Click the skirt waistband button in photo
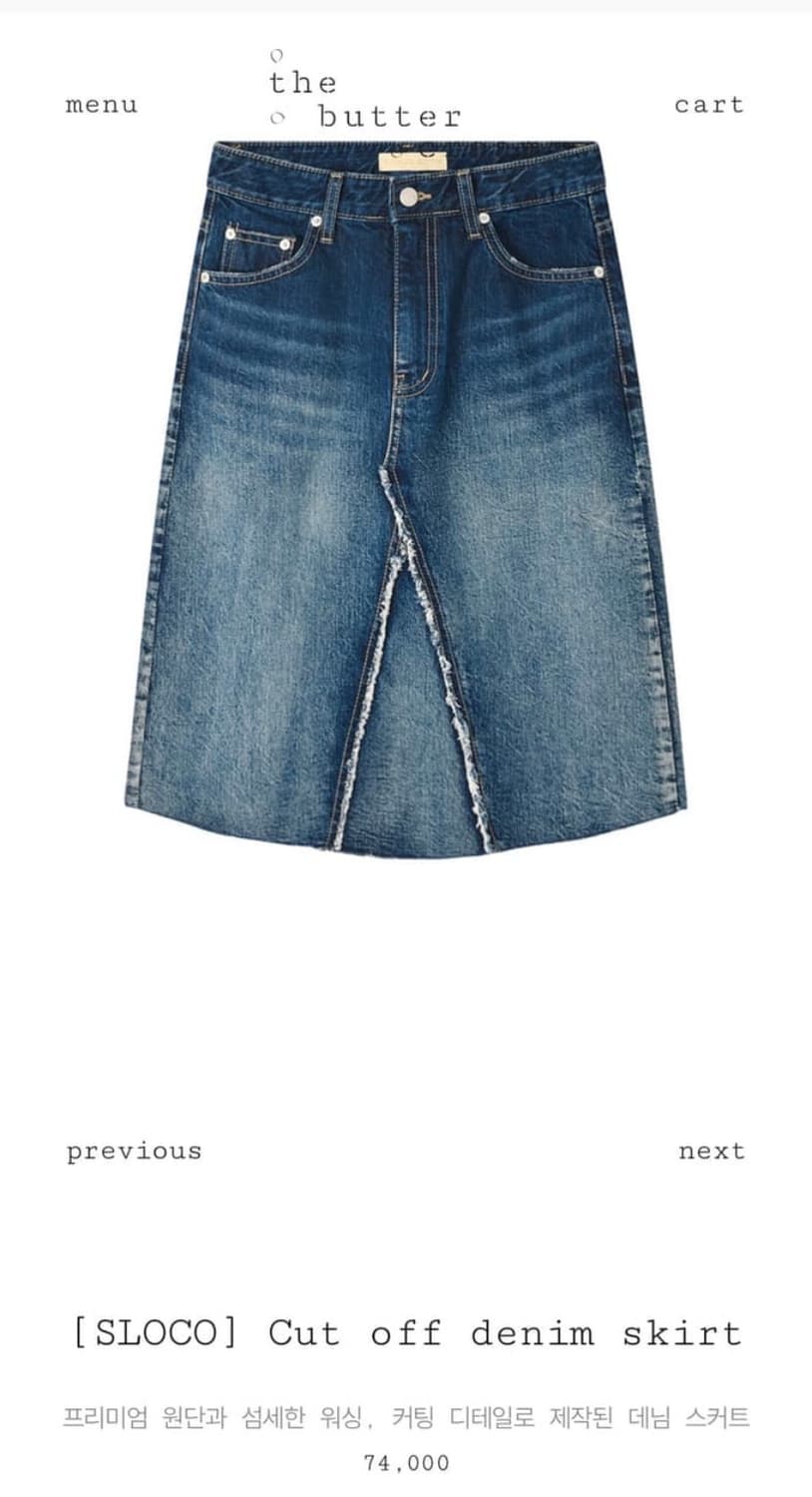812x1497 pixels. (x=409, y=197)
